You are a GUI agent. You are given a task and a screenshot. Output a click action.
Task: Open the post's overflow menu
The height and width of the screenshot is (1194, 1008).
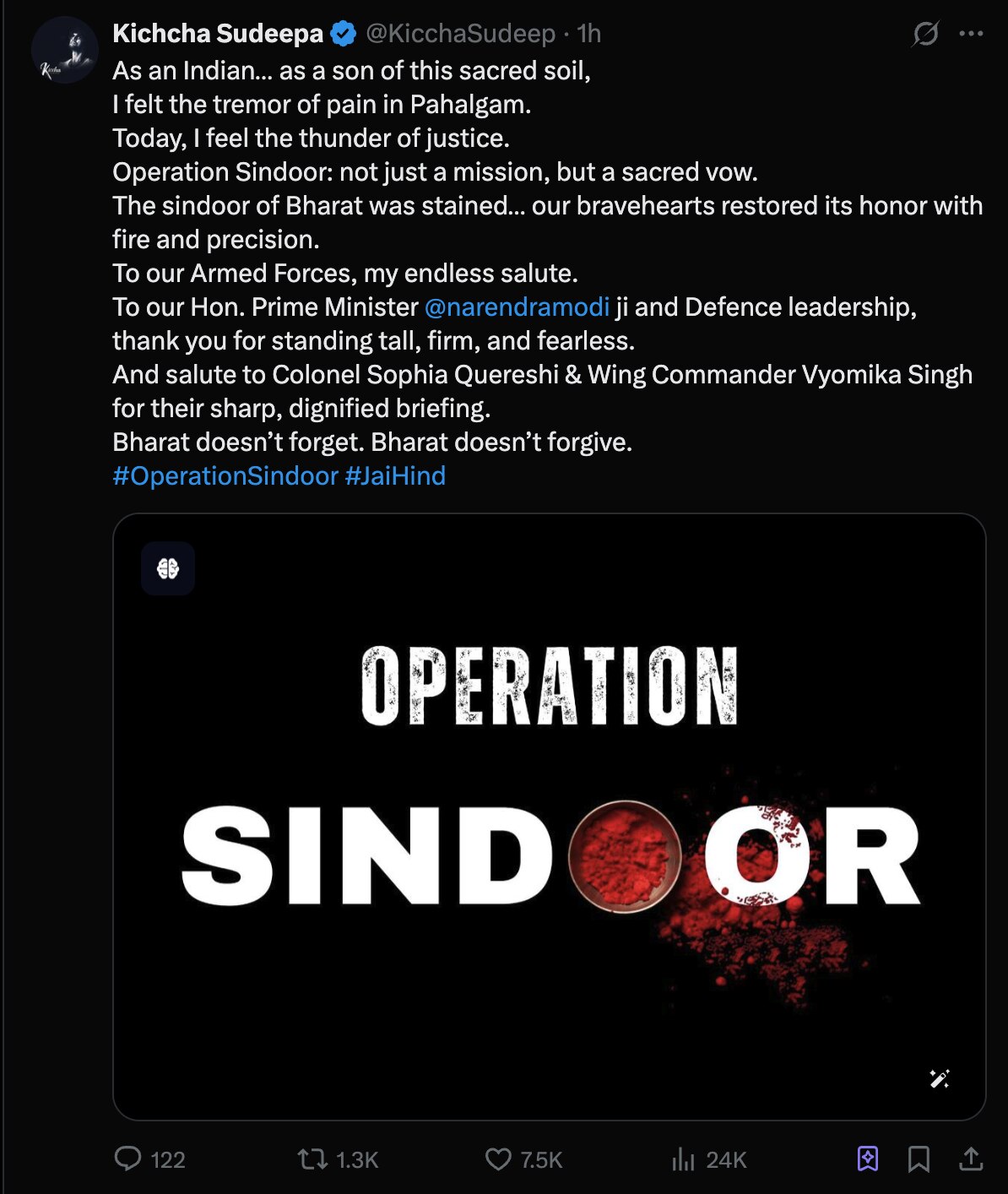click(971, 34)
